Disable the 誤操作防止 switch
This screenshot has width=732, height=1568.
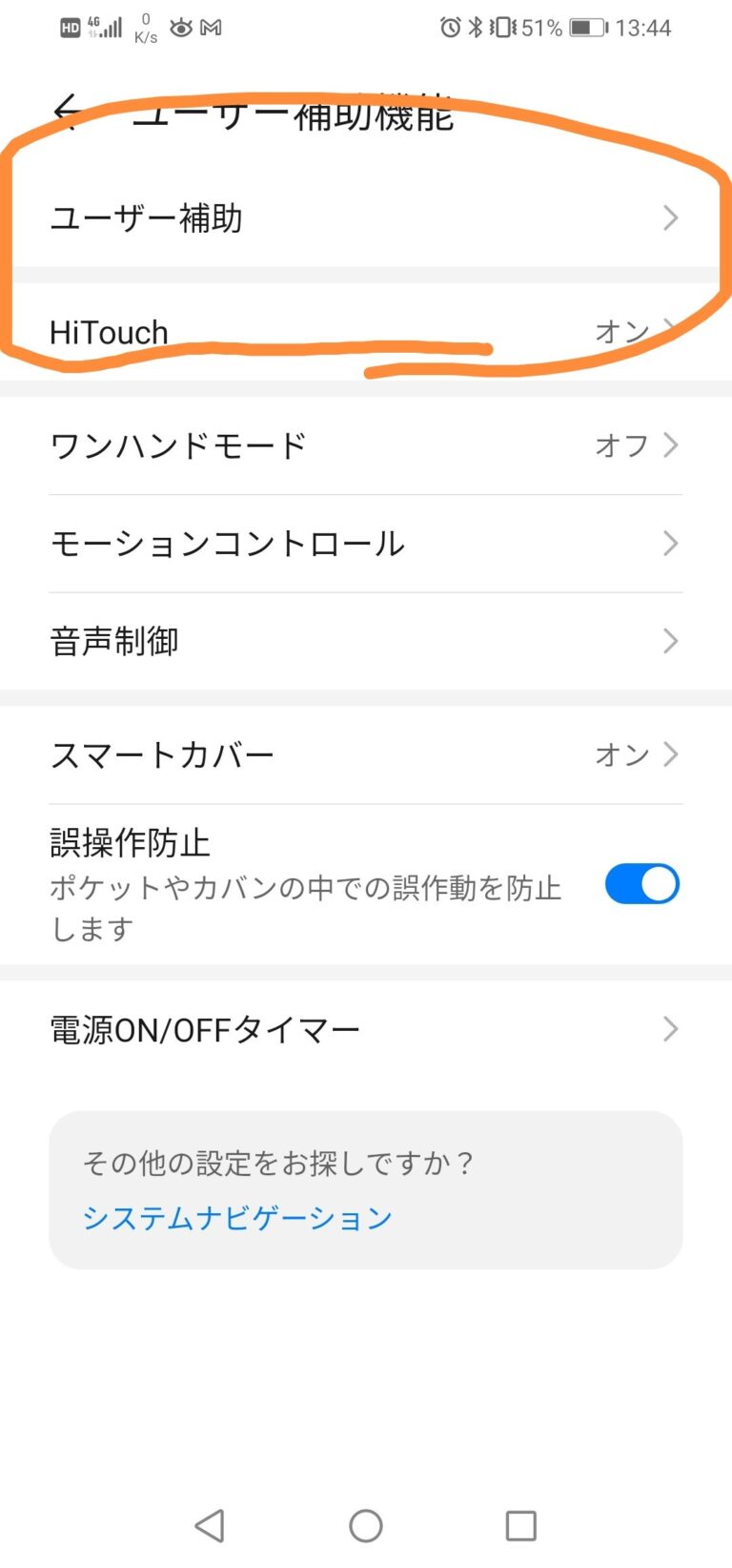coord(641,884)
